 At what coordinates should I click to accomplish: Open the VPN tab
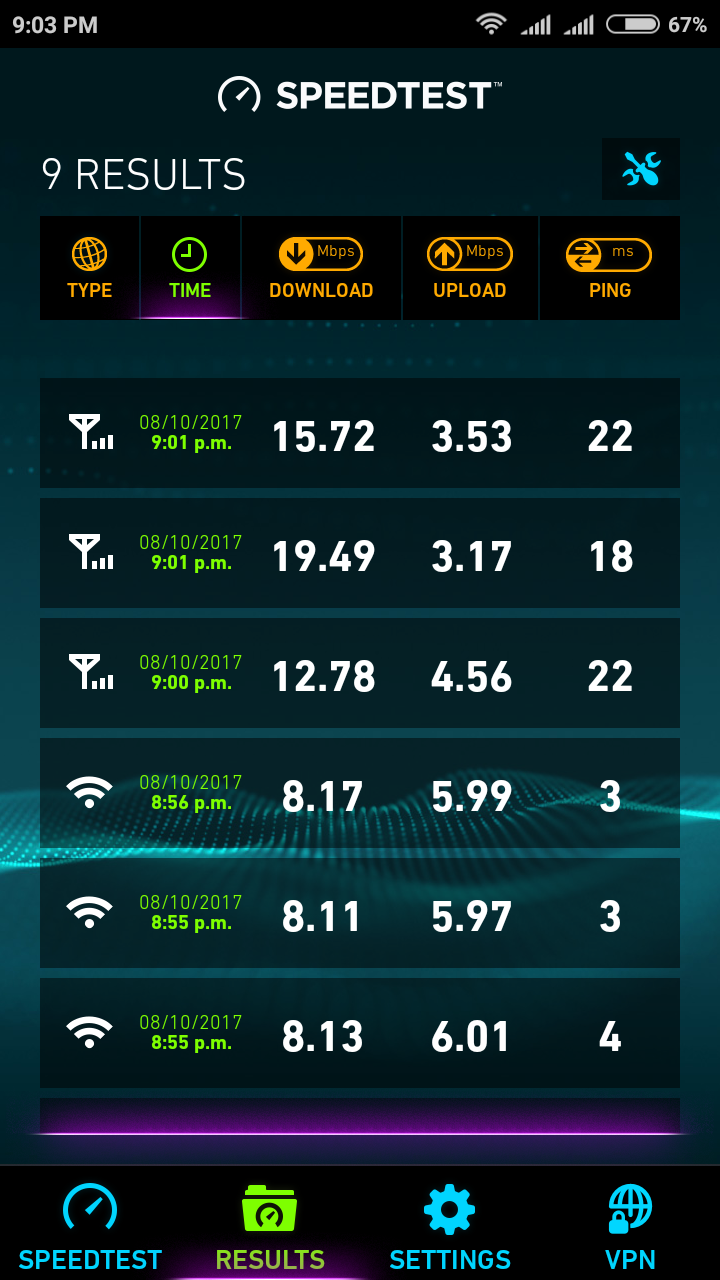(630, 1224)
